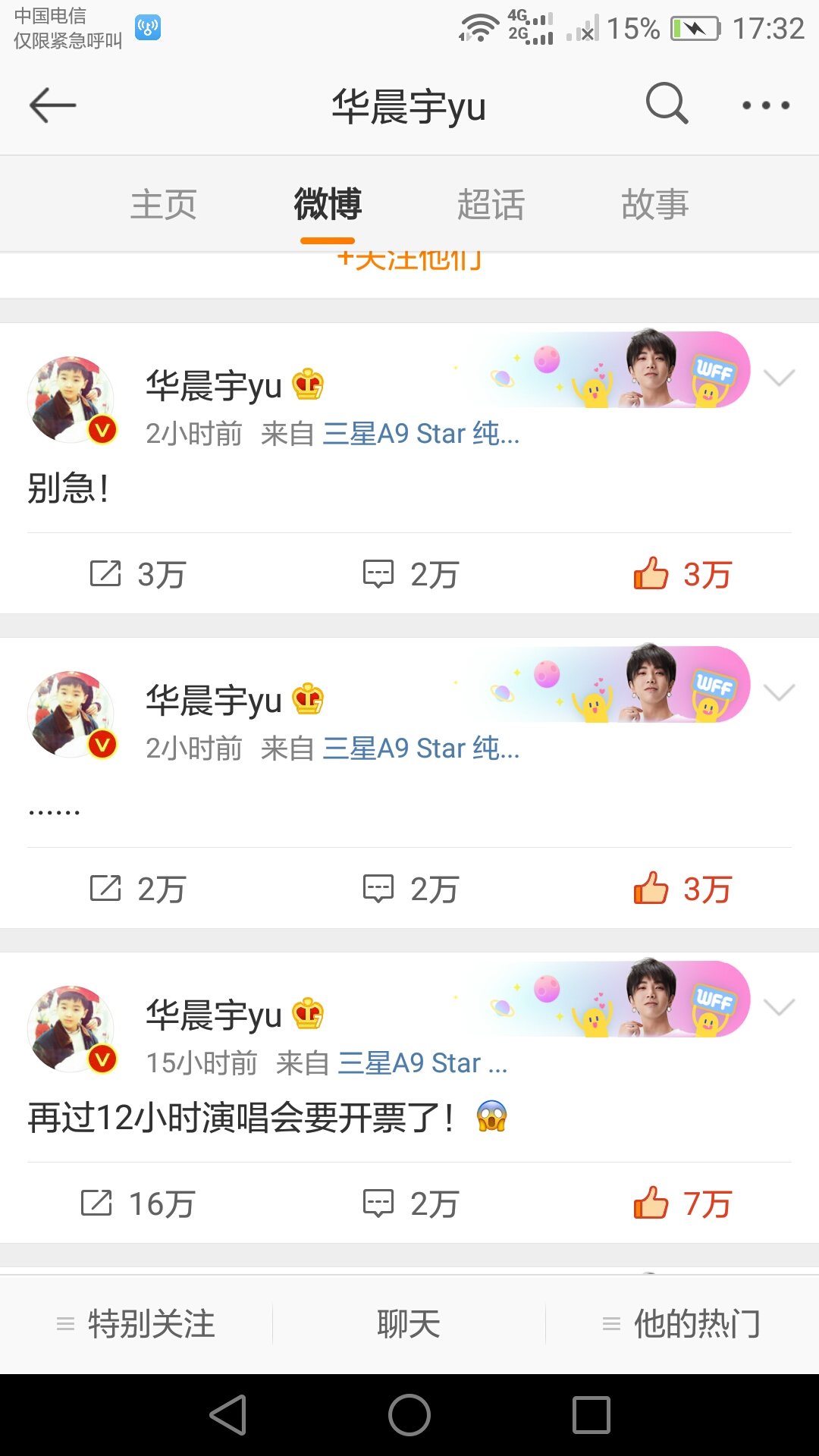
Task: Open search on this profile
Action: 667,103
